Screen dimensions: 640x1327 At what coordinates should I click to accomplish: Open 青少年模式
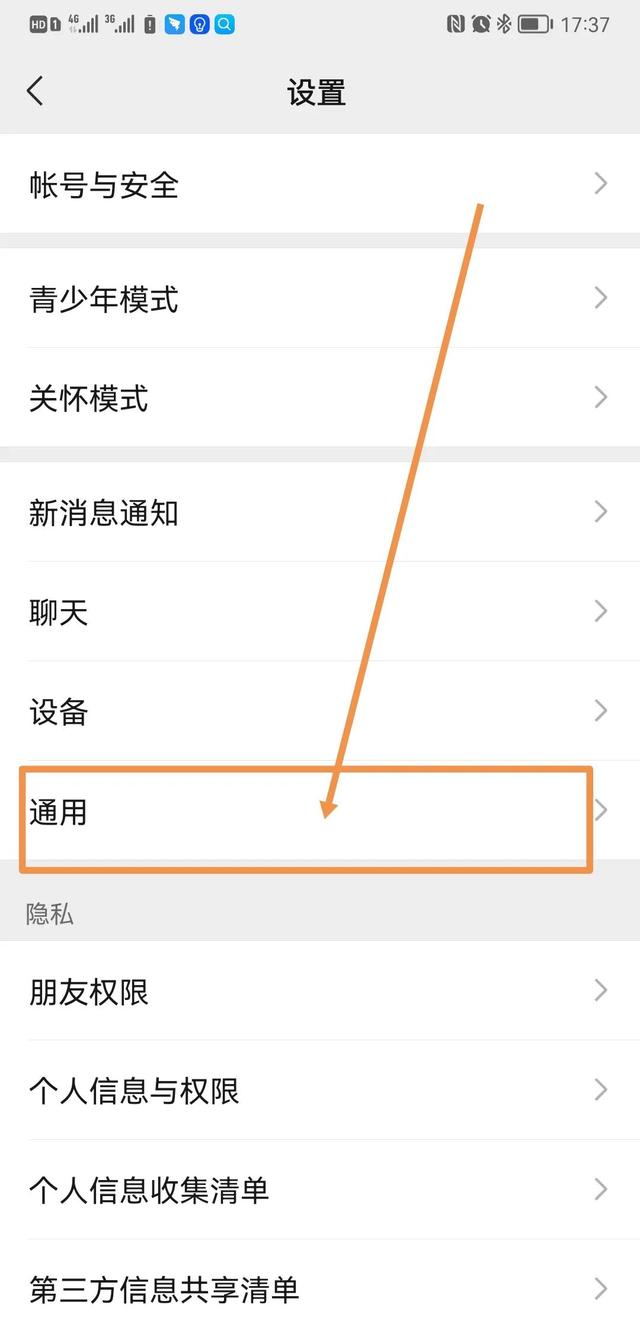pos(320,298)
